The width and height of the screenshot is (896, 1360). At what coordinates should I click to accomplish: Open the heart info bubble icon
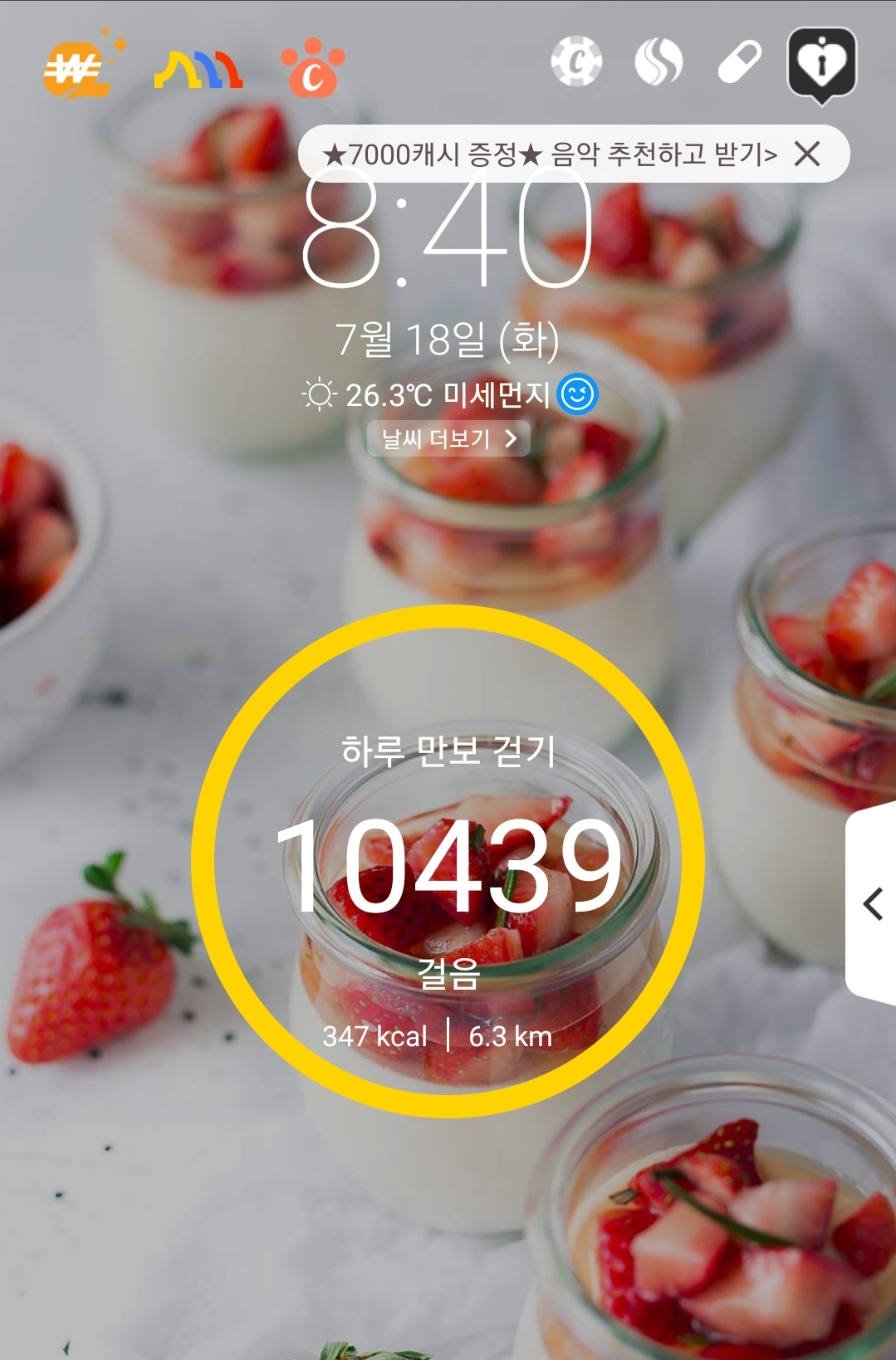tap(821, 64)
